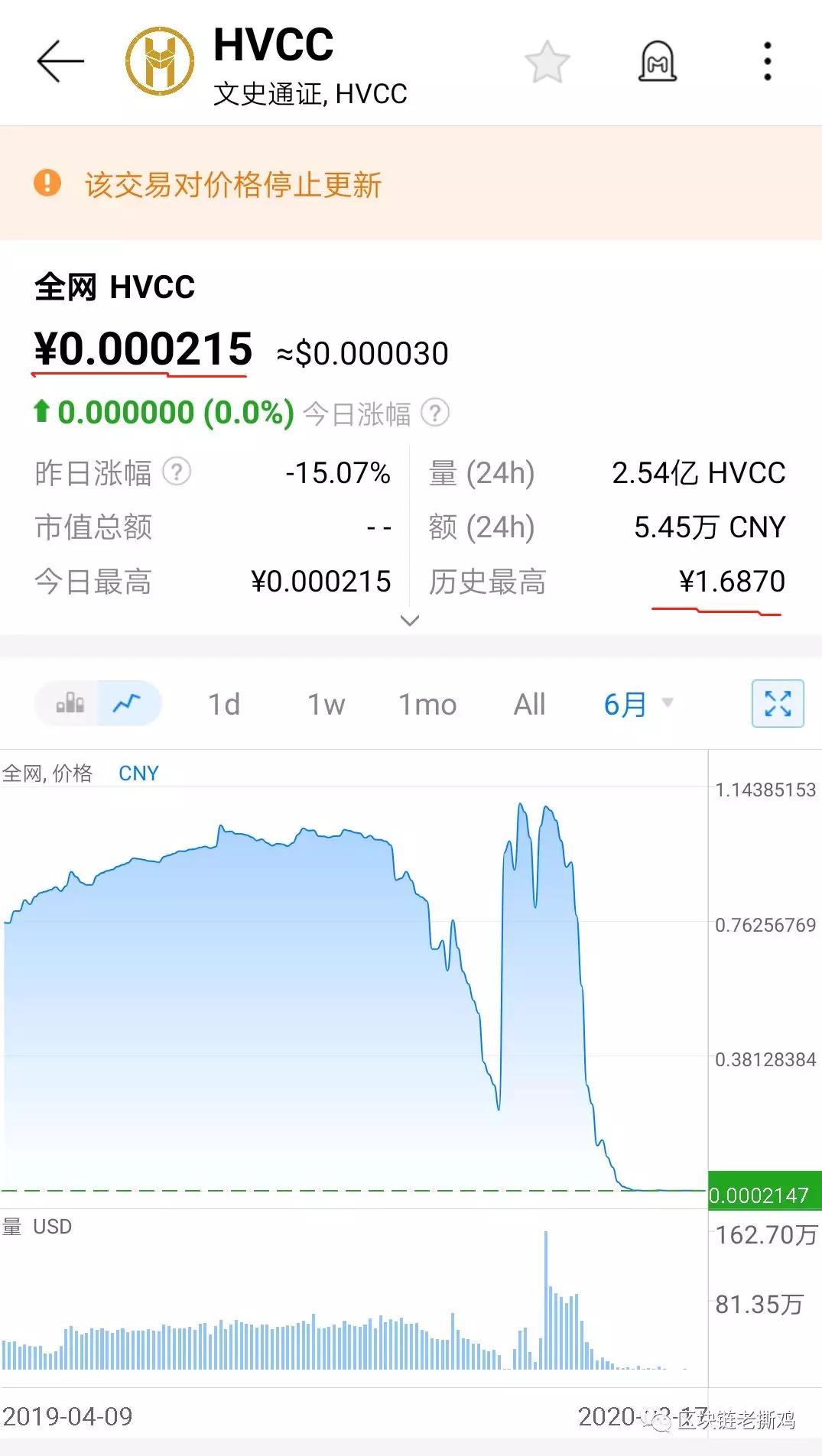Screen dimensions: 822x1456
Task: Add HVCC to favorites with the star
Action: tap(547, 62)
